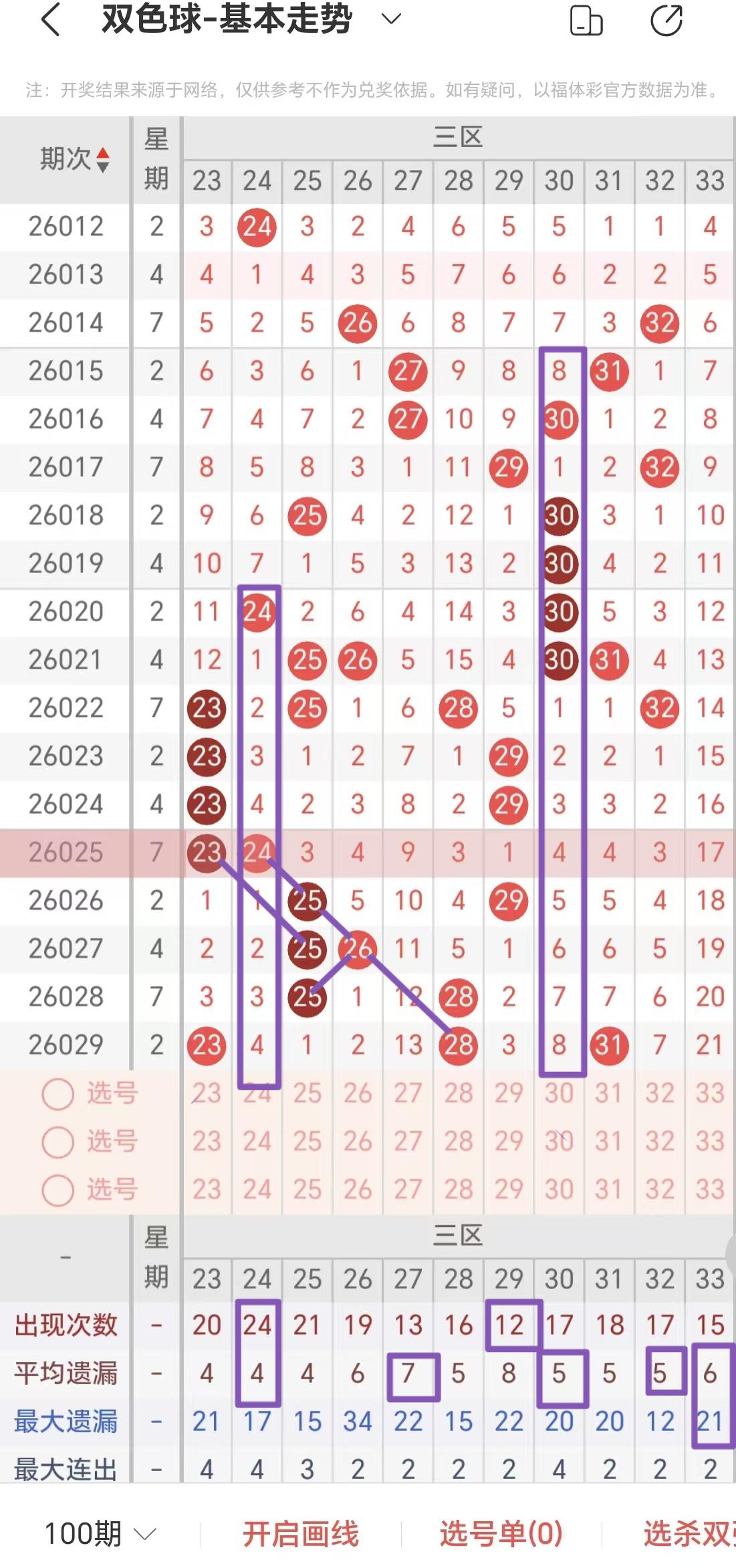This screenshot has height=1568, width=736.
Task: Expand the 双色球-基本走势 title dropdown
Action: [391, 19]
